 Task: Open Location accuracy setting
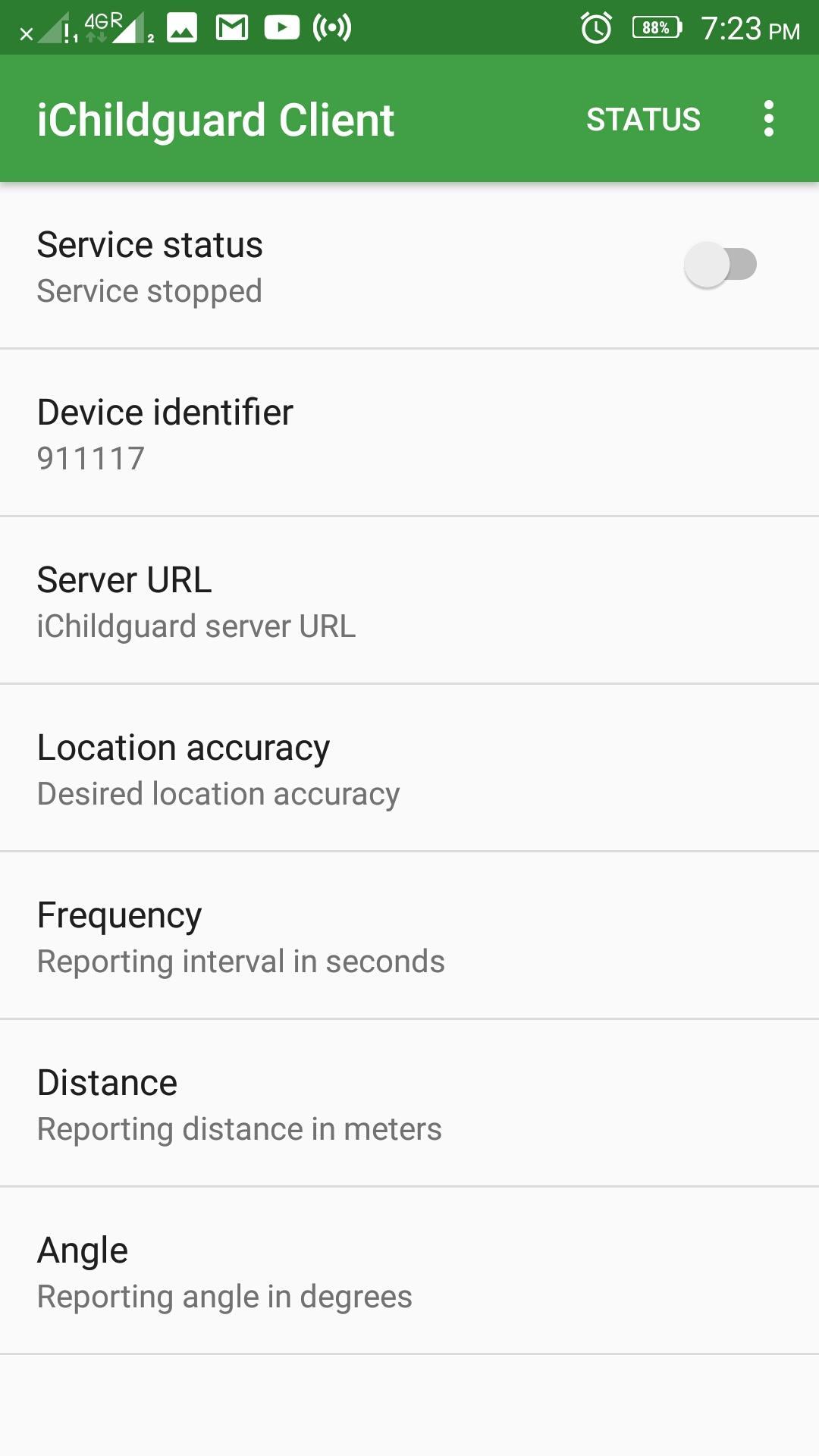tap(409, 768)
